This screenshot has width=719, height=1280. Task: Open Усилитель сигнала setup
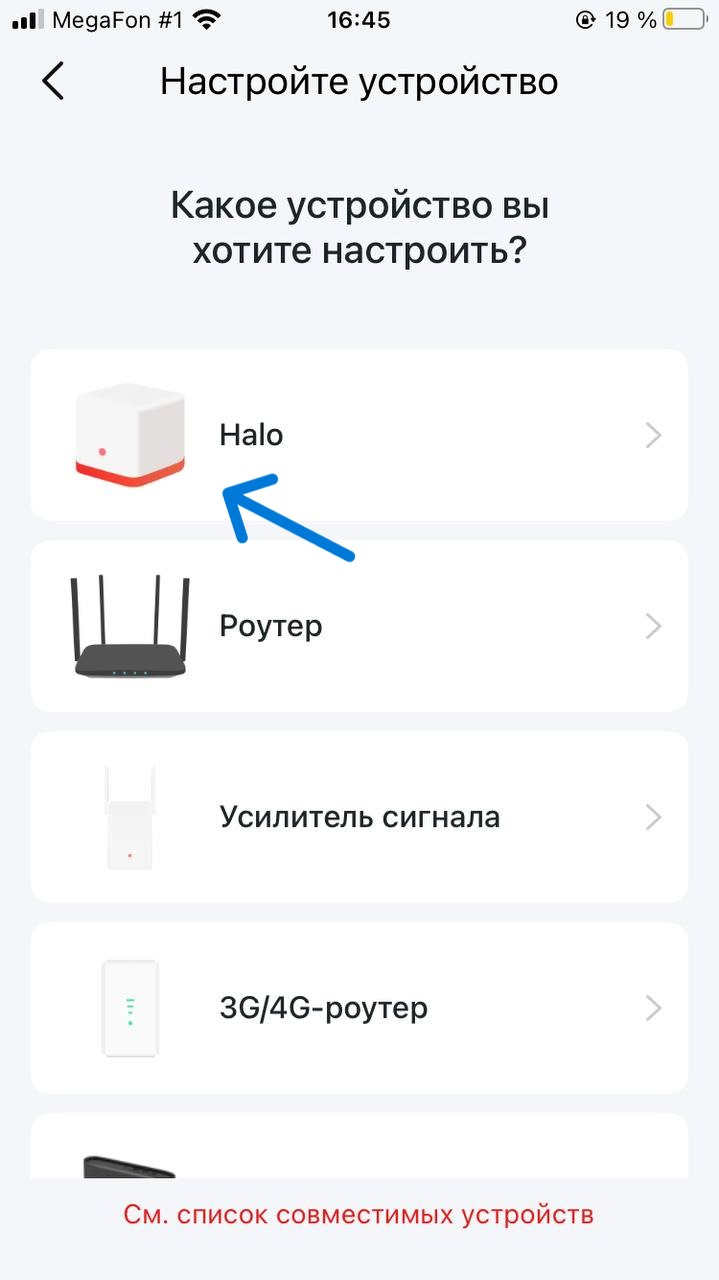359,817
